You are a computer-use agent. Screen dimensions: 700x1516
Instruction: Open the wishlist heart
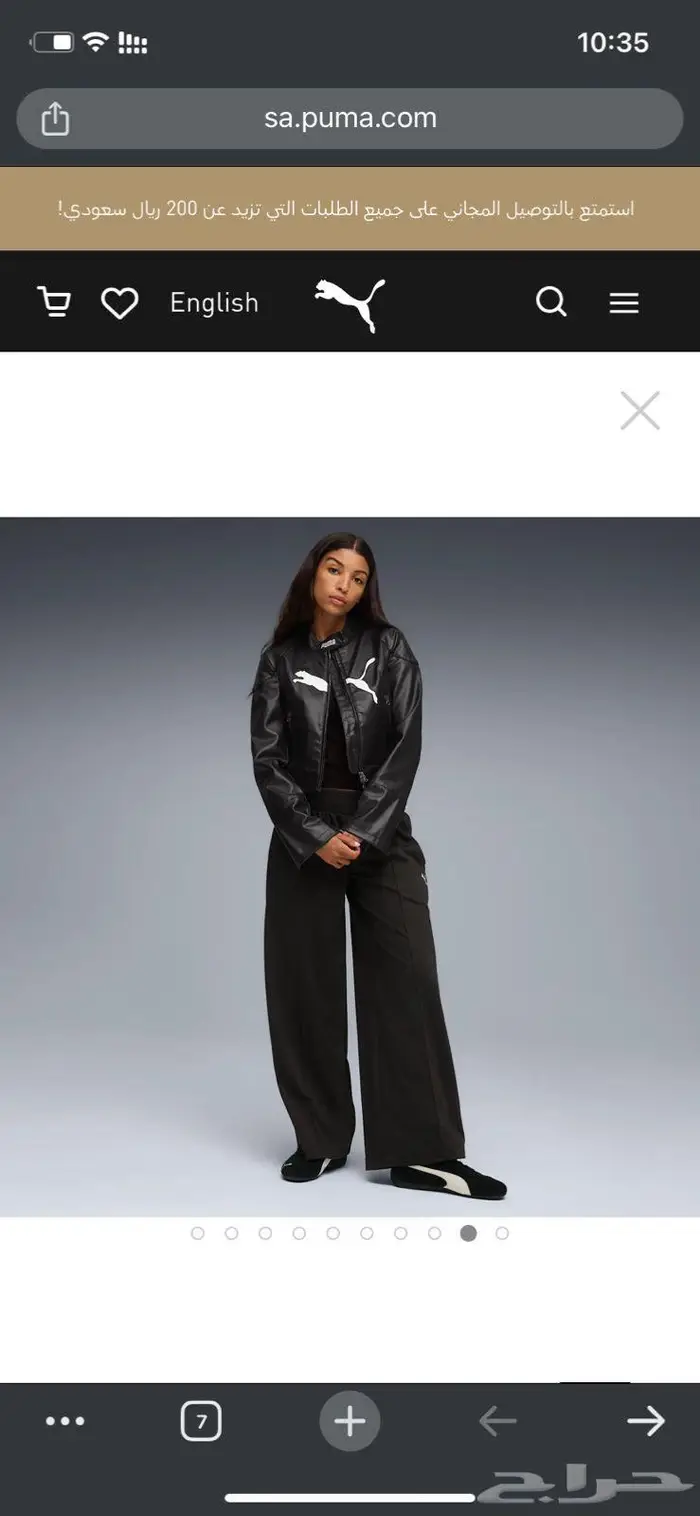[119, 303]
